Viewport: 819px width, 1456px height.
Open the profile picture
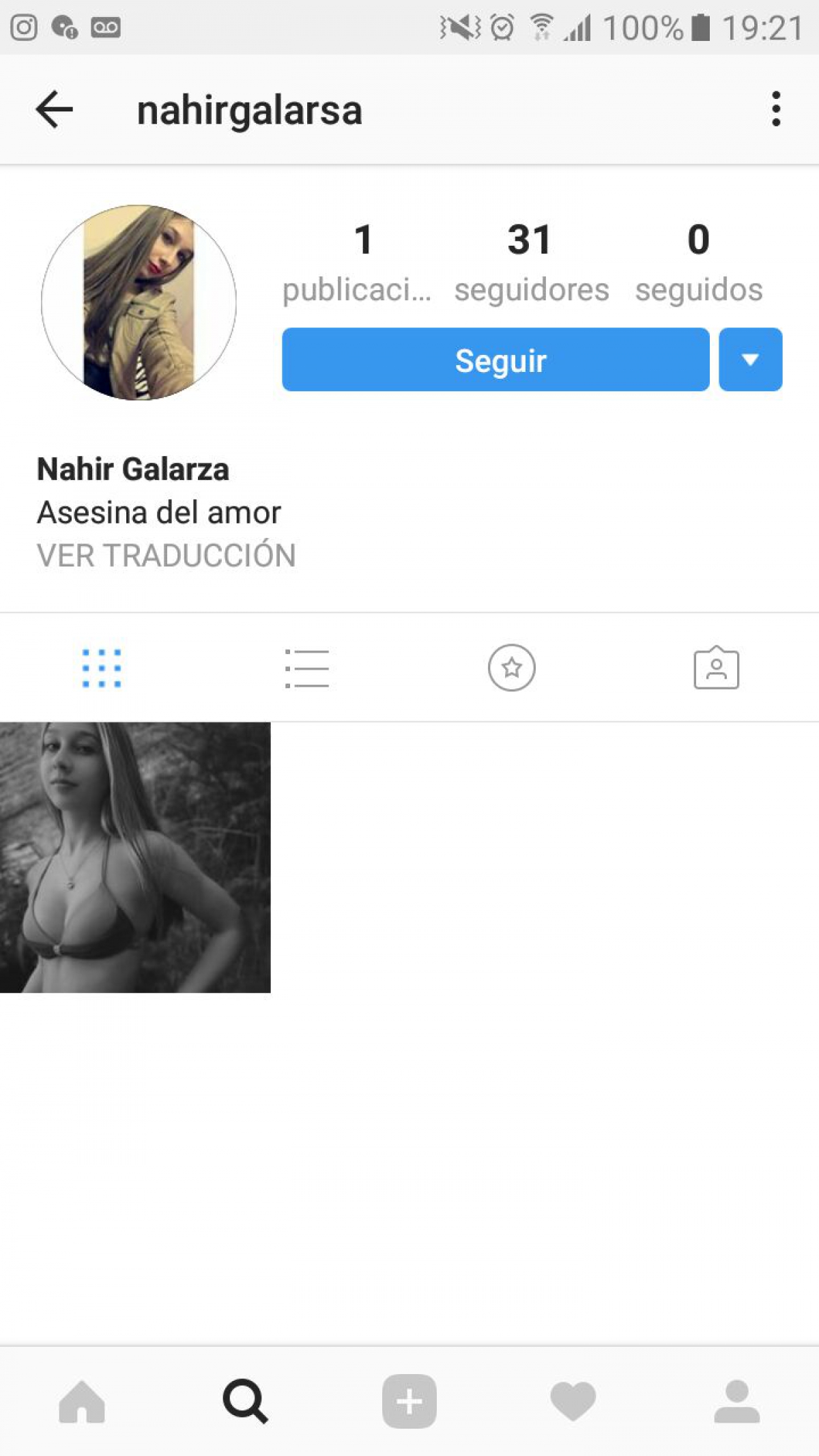pos(139,302)
